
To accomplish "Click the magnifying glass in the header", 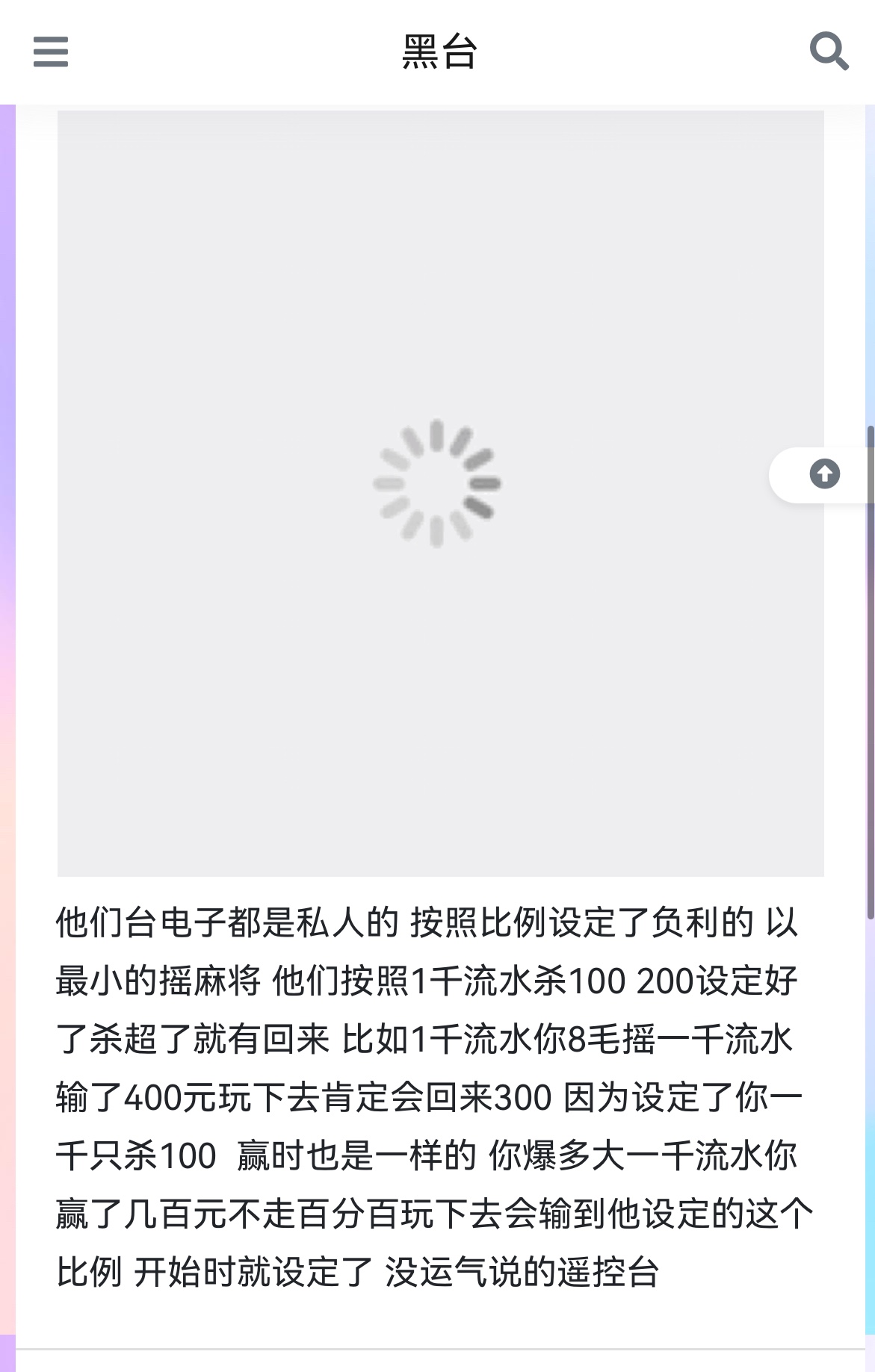I will 828,52.
